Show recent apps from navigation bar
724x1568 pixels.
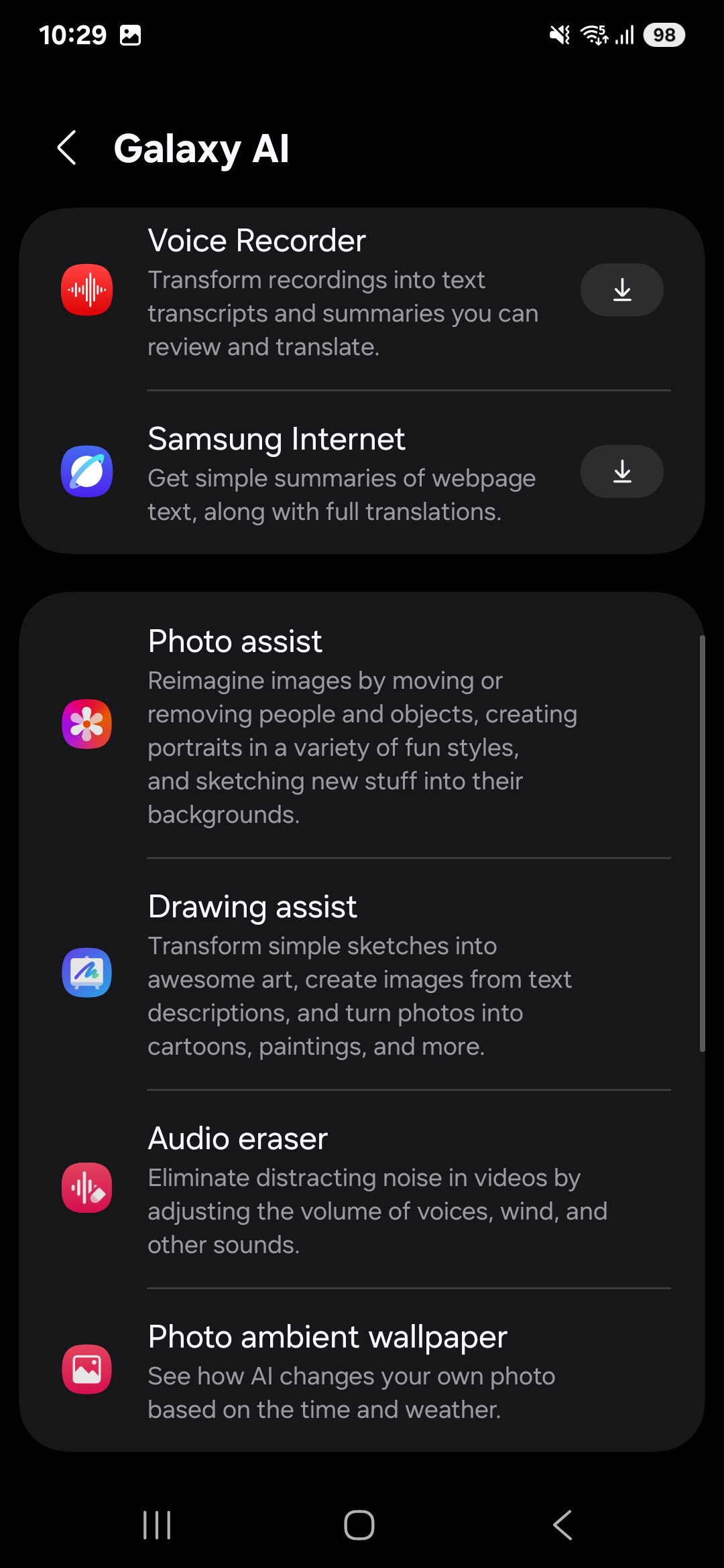[158, 1525]
